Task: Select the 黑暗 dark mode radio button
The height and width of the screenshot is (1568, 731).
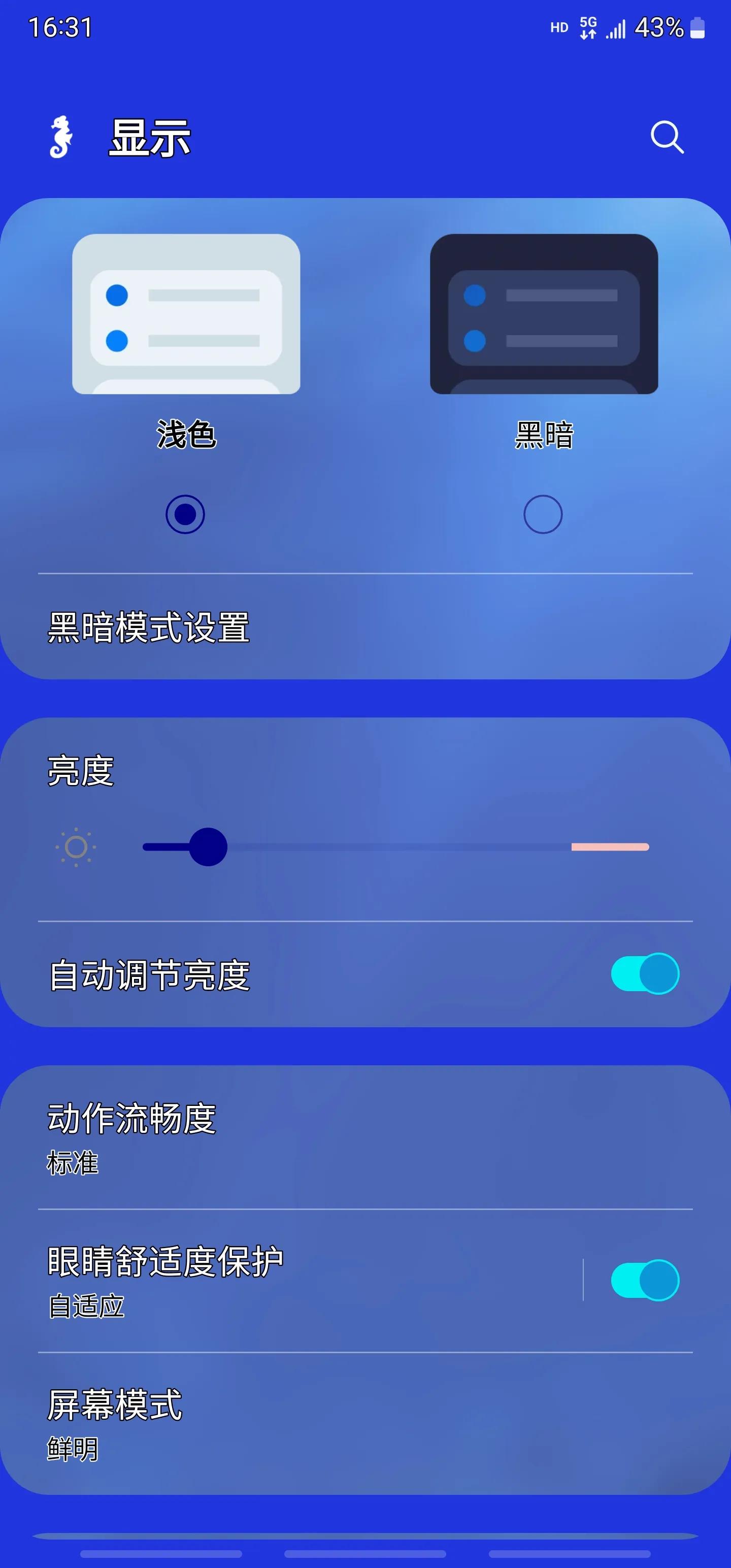Action: click(543, 514)
